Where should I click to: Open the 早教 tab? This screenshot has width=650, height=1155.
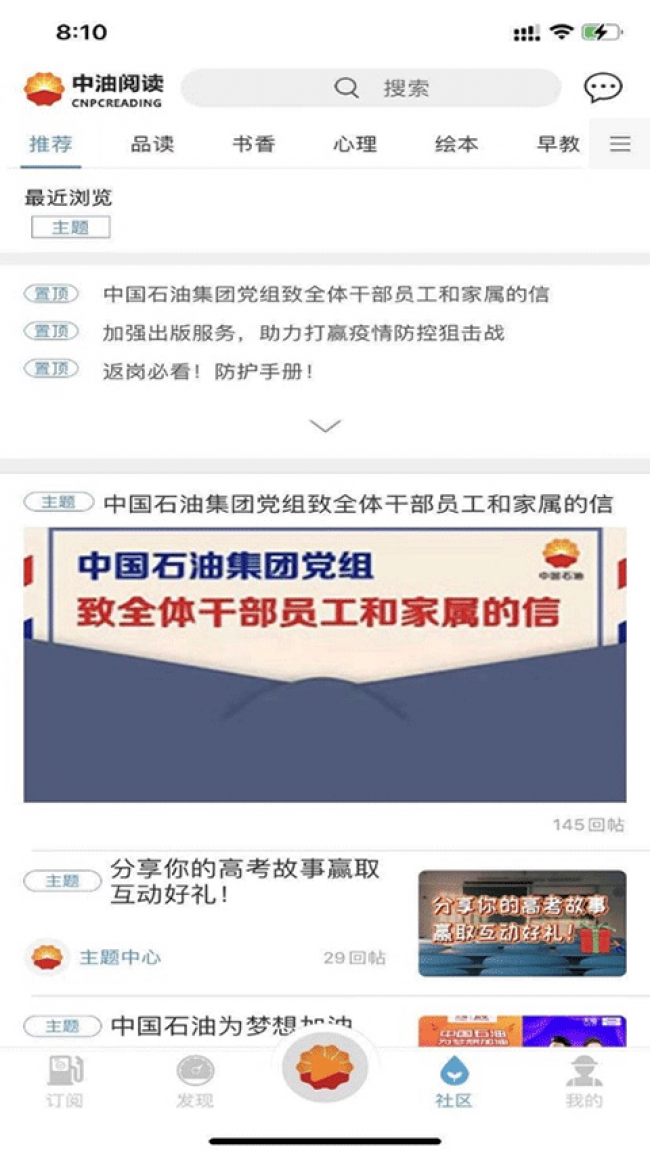(x=558, y=144)
